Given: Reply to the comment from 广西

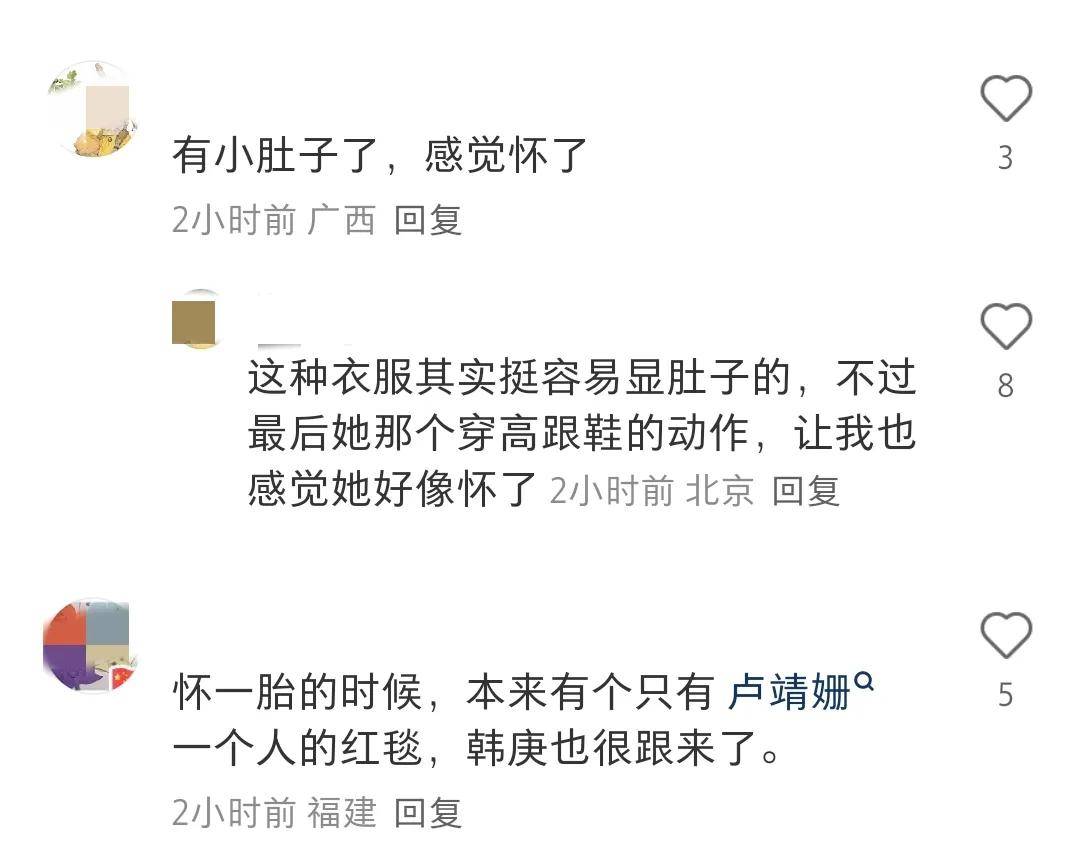Looking at the screenshot, I should pos(428,219).
